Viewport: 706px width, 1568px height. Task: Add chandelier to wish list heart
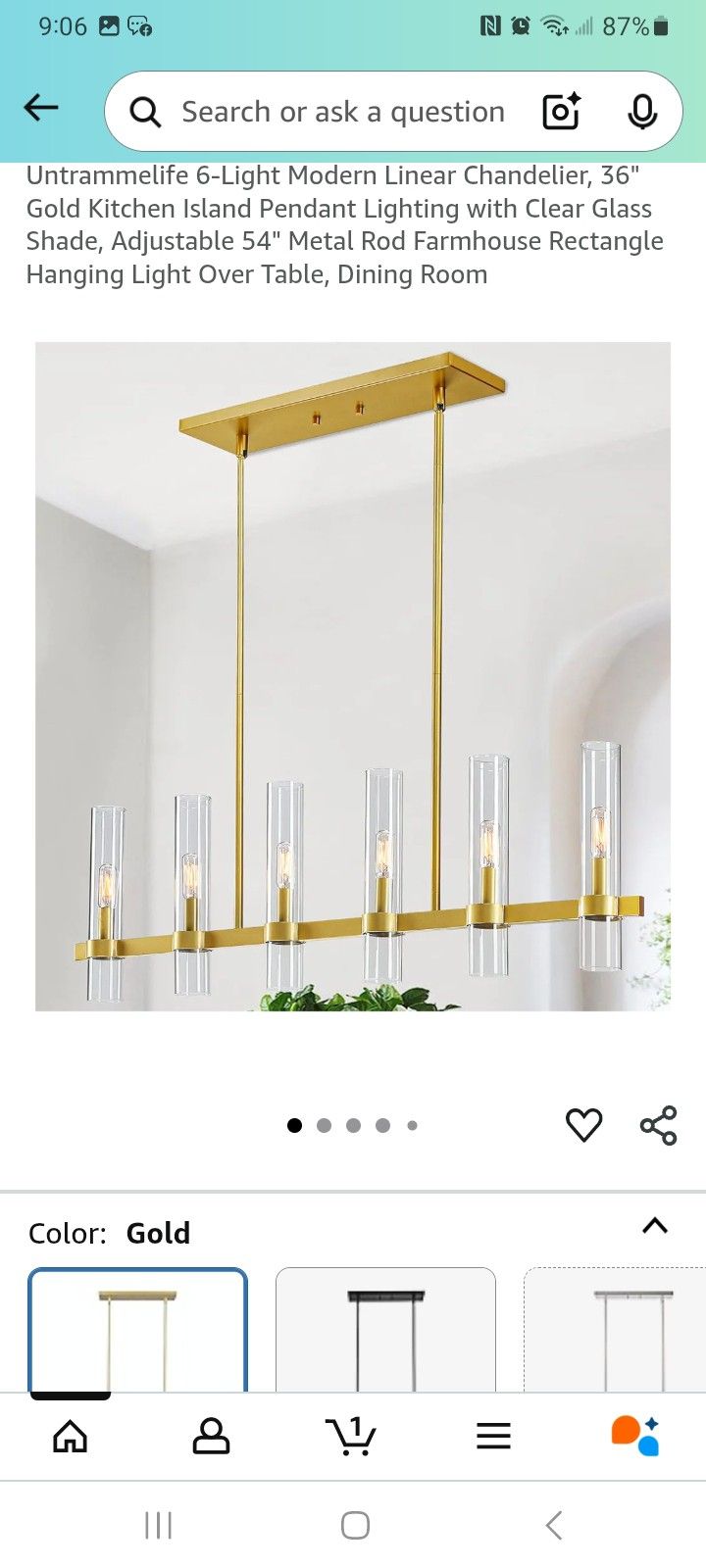pos(583,1125)
